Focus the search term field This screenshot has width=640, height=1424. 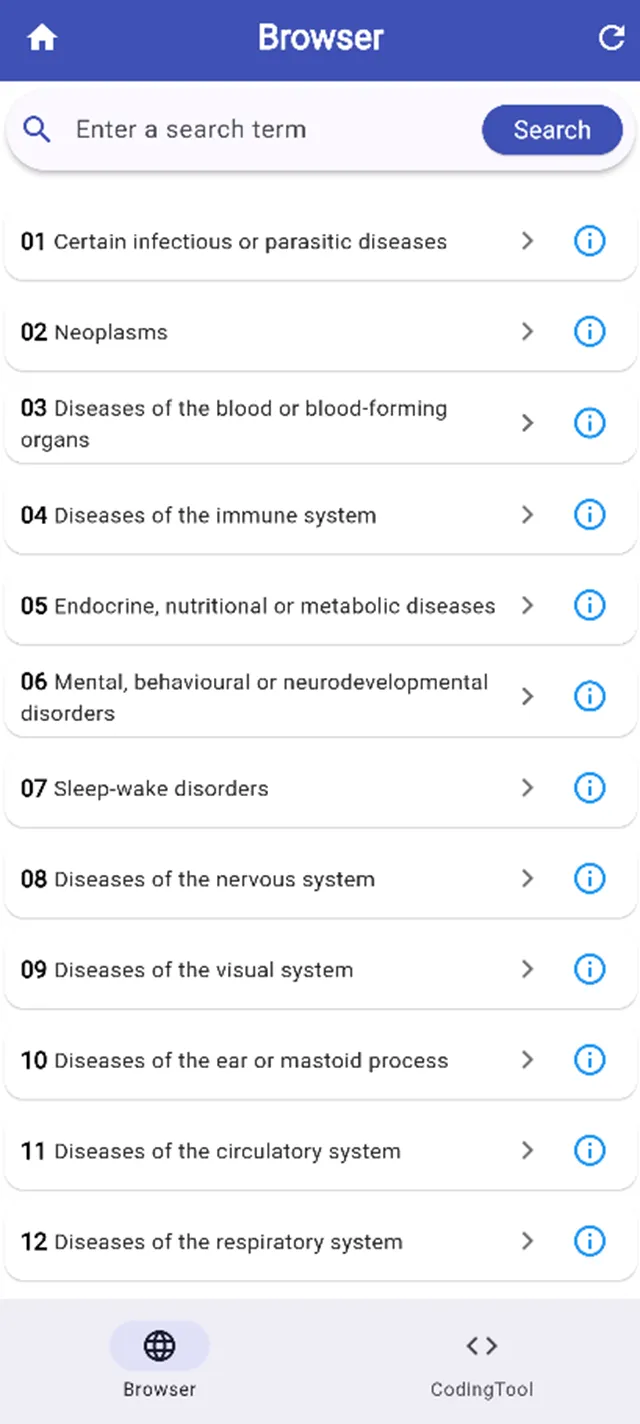click(x=270, y=130)
